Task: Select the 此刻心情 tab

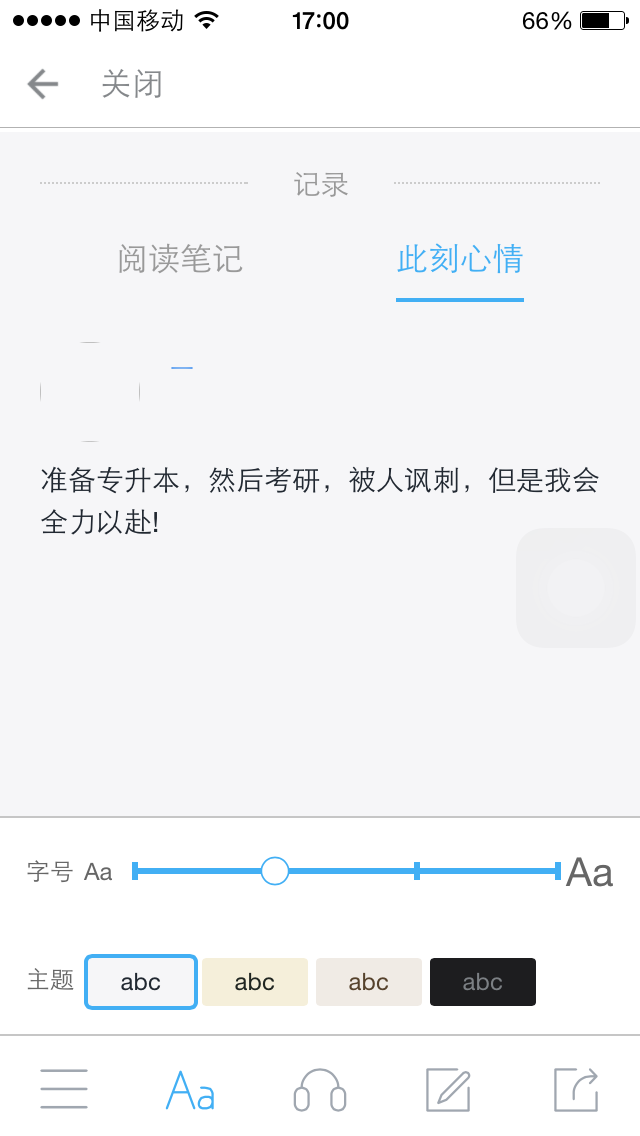Action: click(x=460, y=260)
